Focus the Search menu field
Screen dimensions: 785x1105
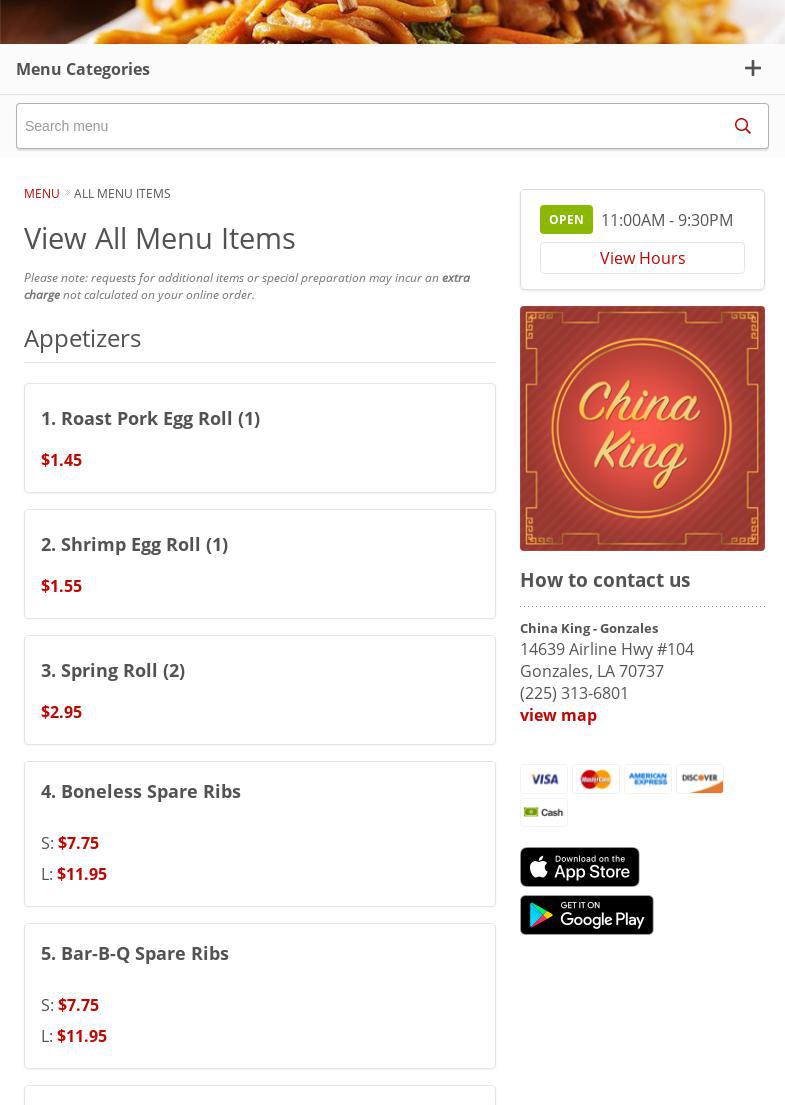pos(365,126)
